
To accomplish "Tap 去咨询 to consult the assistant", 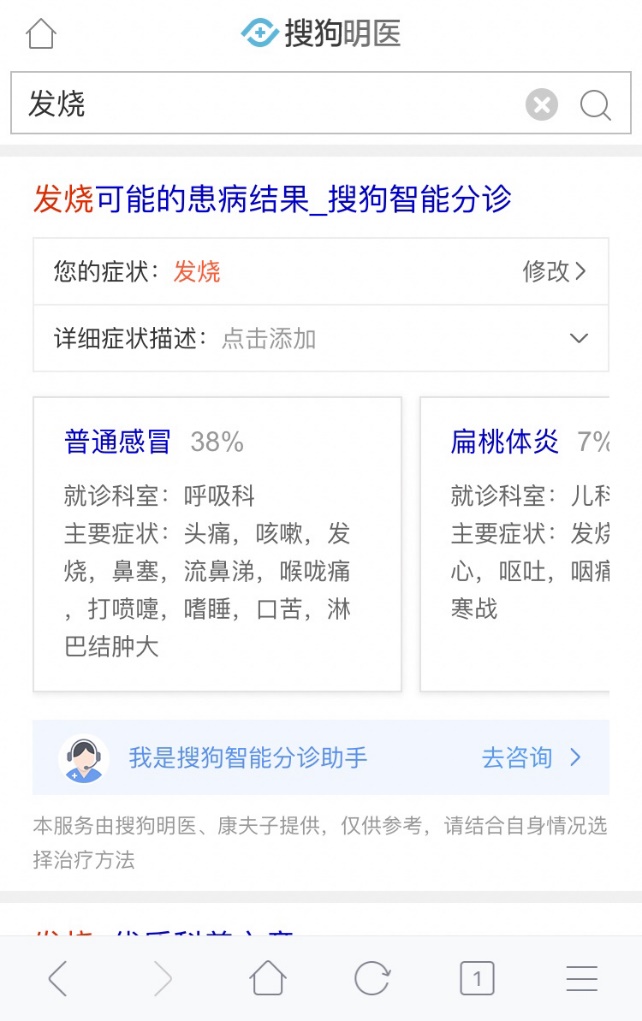I will click(530, 758).
